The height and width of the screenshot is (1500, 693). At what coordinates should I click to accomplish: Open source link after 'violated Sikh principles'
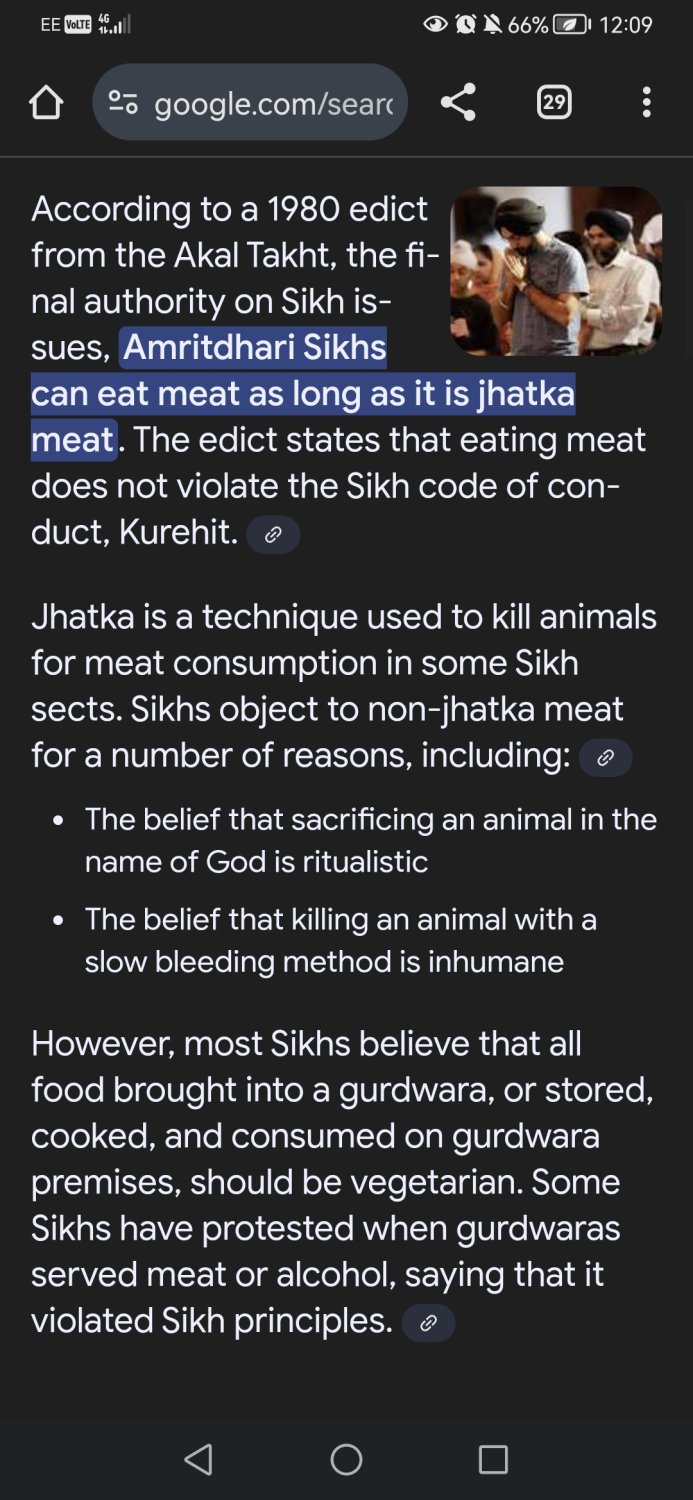[428, 1323]
